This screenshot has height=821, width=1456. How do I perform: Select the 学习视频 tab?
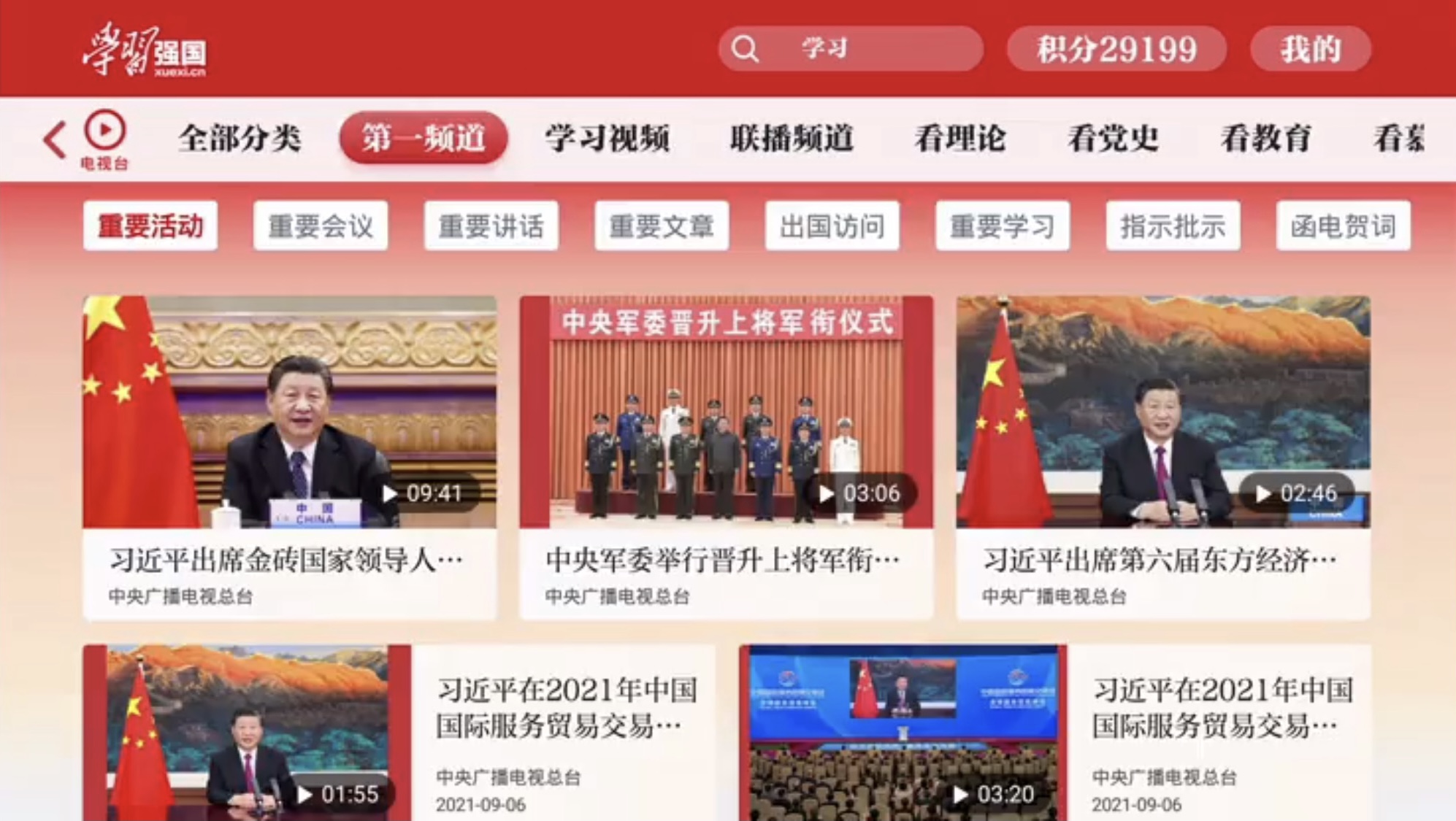[607, 138]
